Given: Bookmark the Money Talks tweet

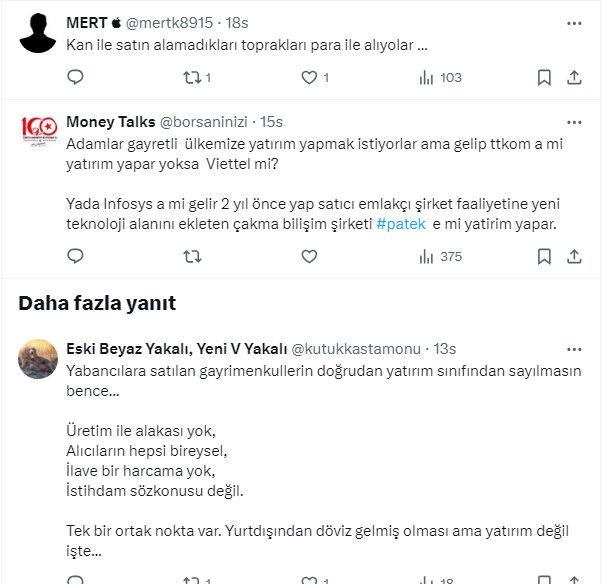Looking at the screenshot, I should click(544, 256).
